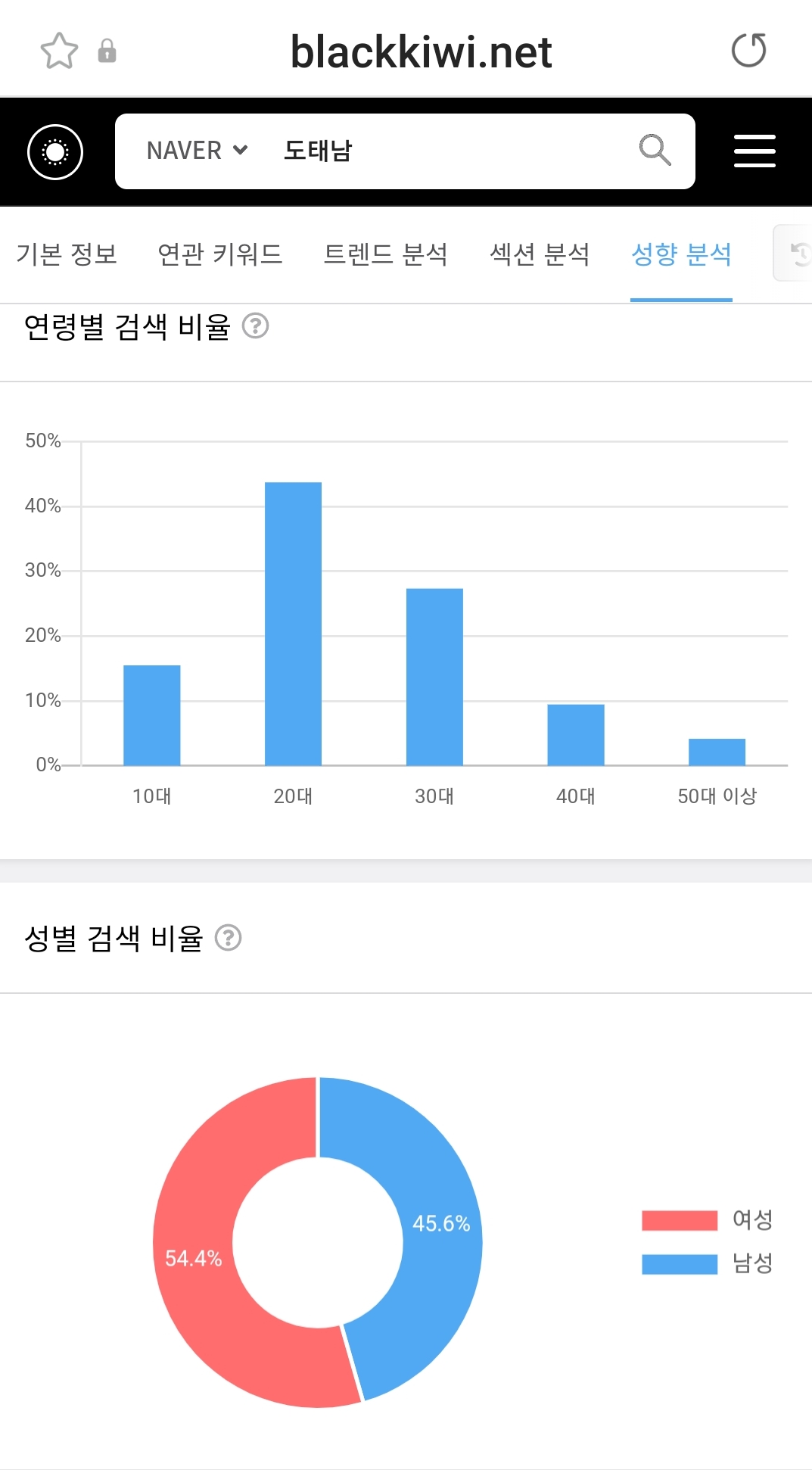The width and height of the screenshot is (812, 1470).
Task: Tap the blackkiwi.net address bar
Action: coord(421,52)
